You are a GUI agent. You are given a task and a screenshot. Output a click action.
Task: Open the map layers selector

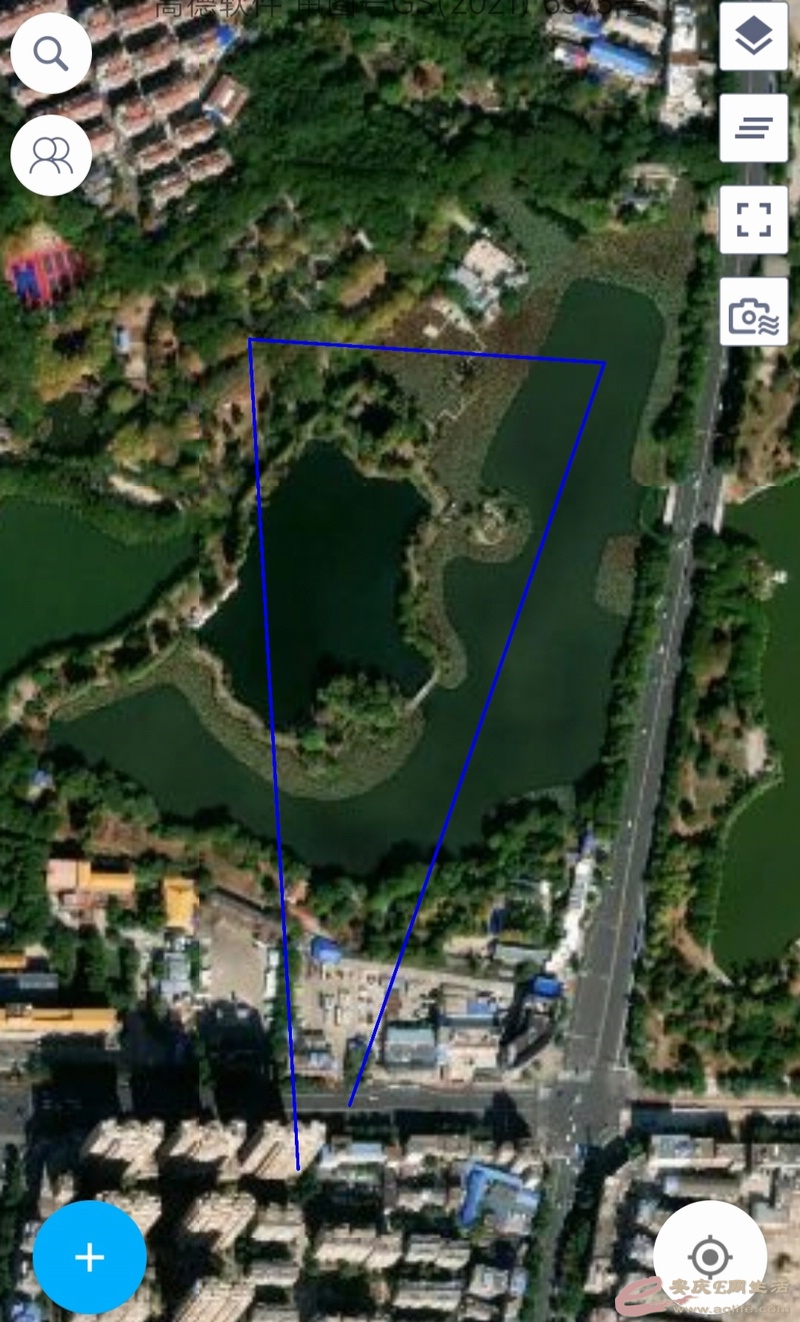(x=753, y=37)
